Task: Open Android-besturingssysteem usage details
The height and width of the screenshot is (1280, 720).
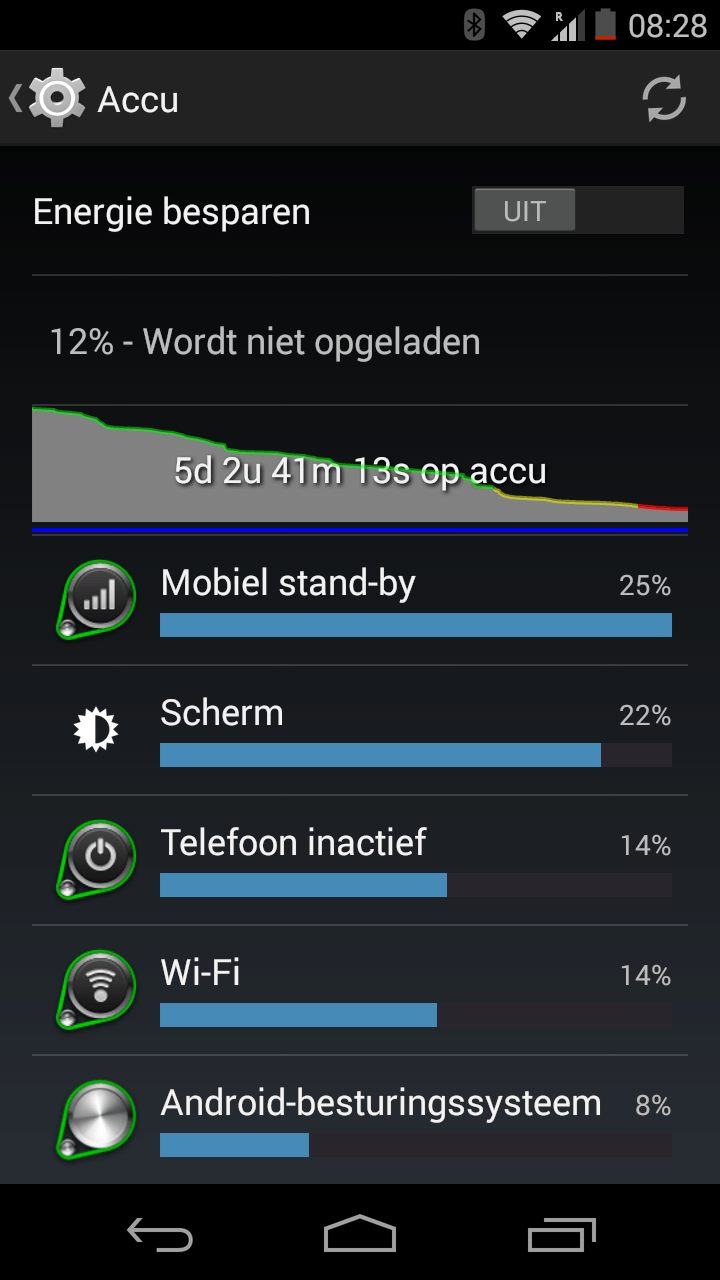Action: 360,1120
